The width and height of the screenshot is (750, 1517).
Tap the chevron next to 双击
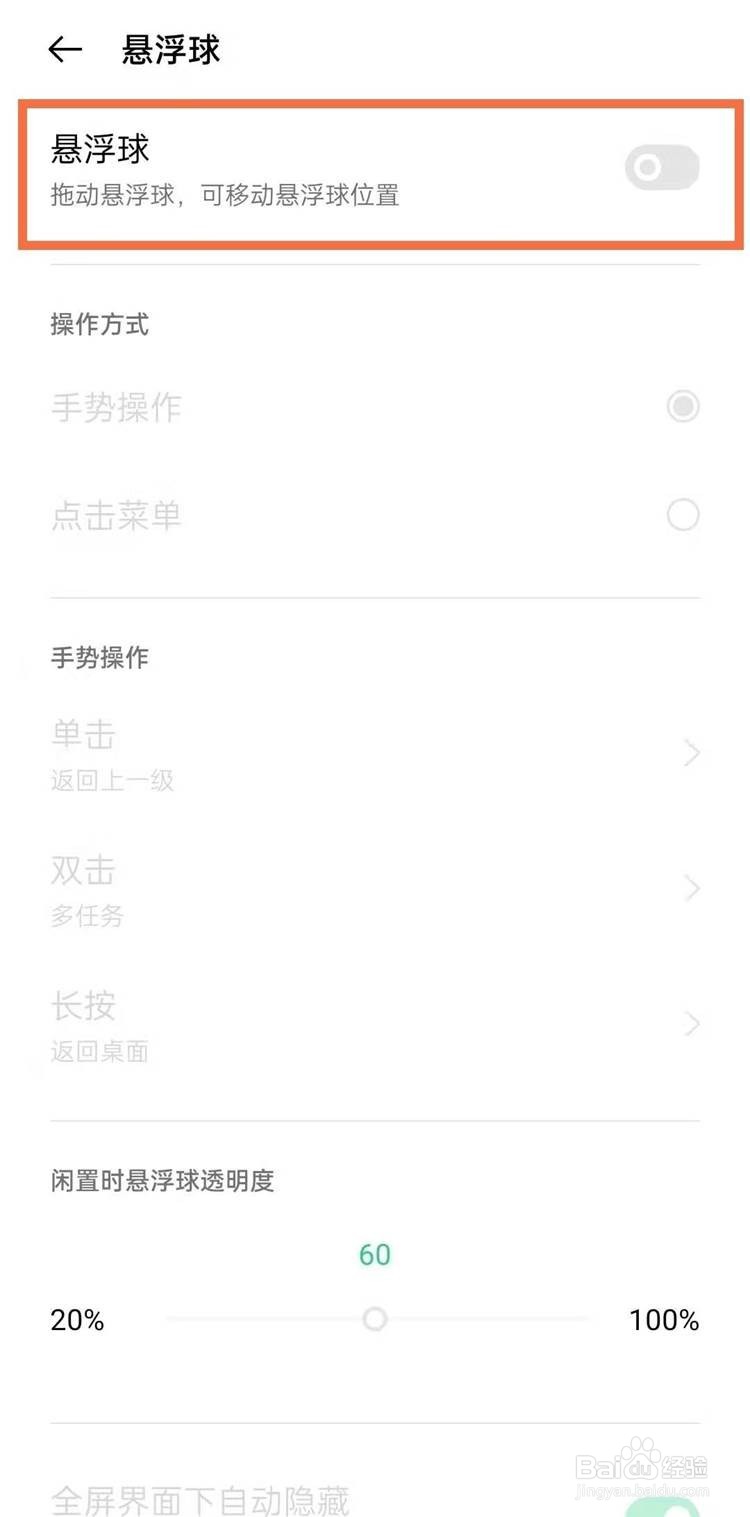pos(692,888)
